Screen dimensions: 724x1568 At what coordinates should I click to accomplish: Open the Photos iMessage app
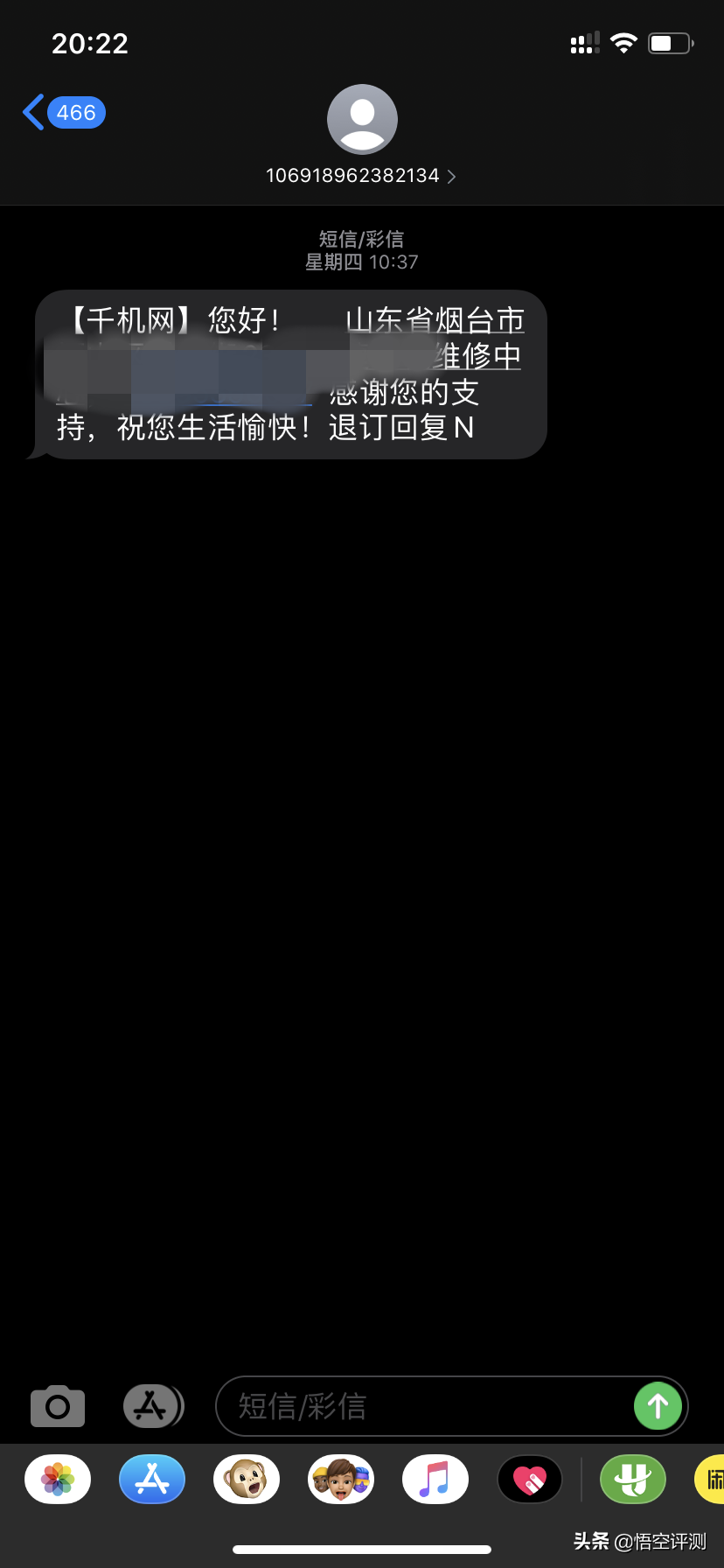coord(58,1480)
